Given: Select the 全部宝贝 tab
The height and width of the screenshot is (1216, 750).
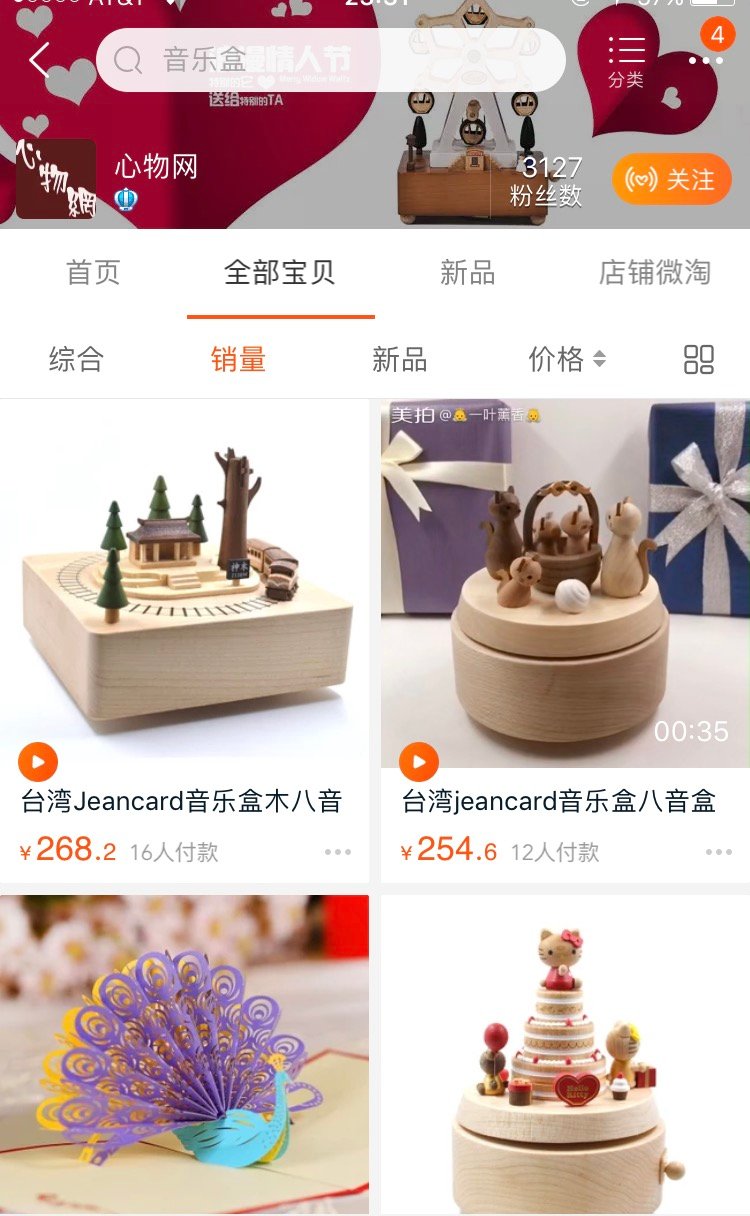Looking at the screenshot, I should (280, 273).
